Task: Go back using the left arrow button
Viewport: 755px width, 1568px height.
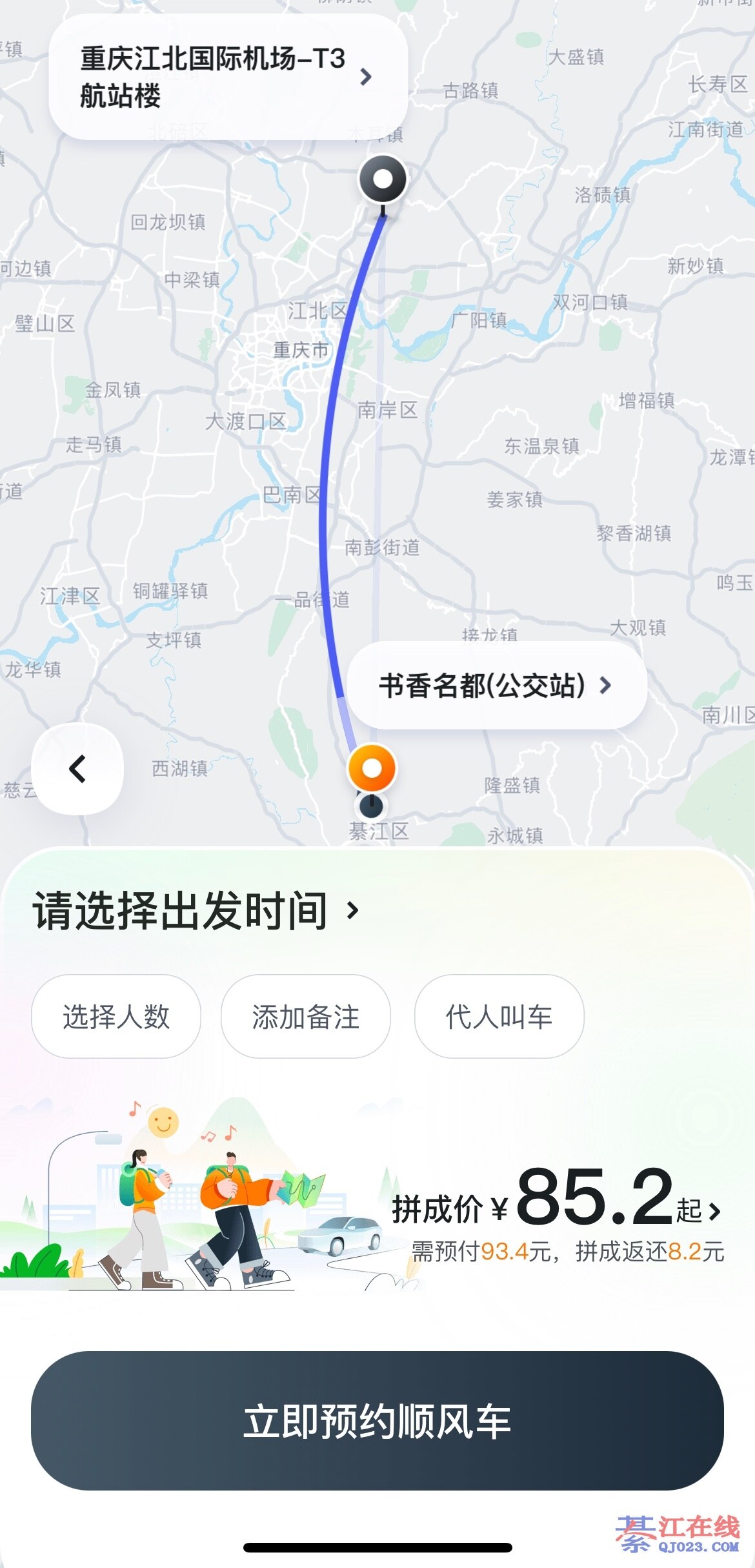Action: click(x=77, y=768)
